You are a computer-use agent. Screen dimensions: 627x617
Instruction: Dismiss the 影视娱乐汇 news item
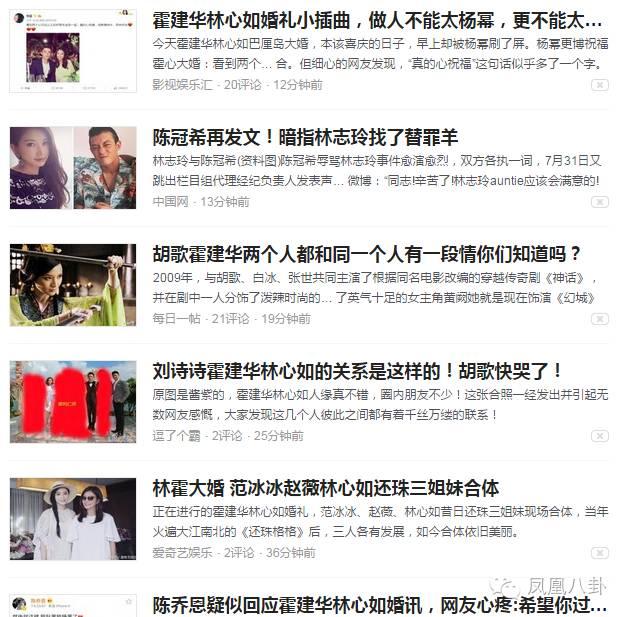599,86
